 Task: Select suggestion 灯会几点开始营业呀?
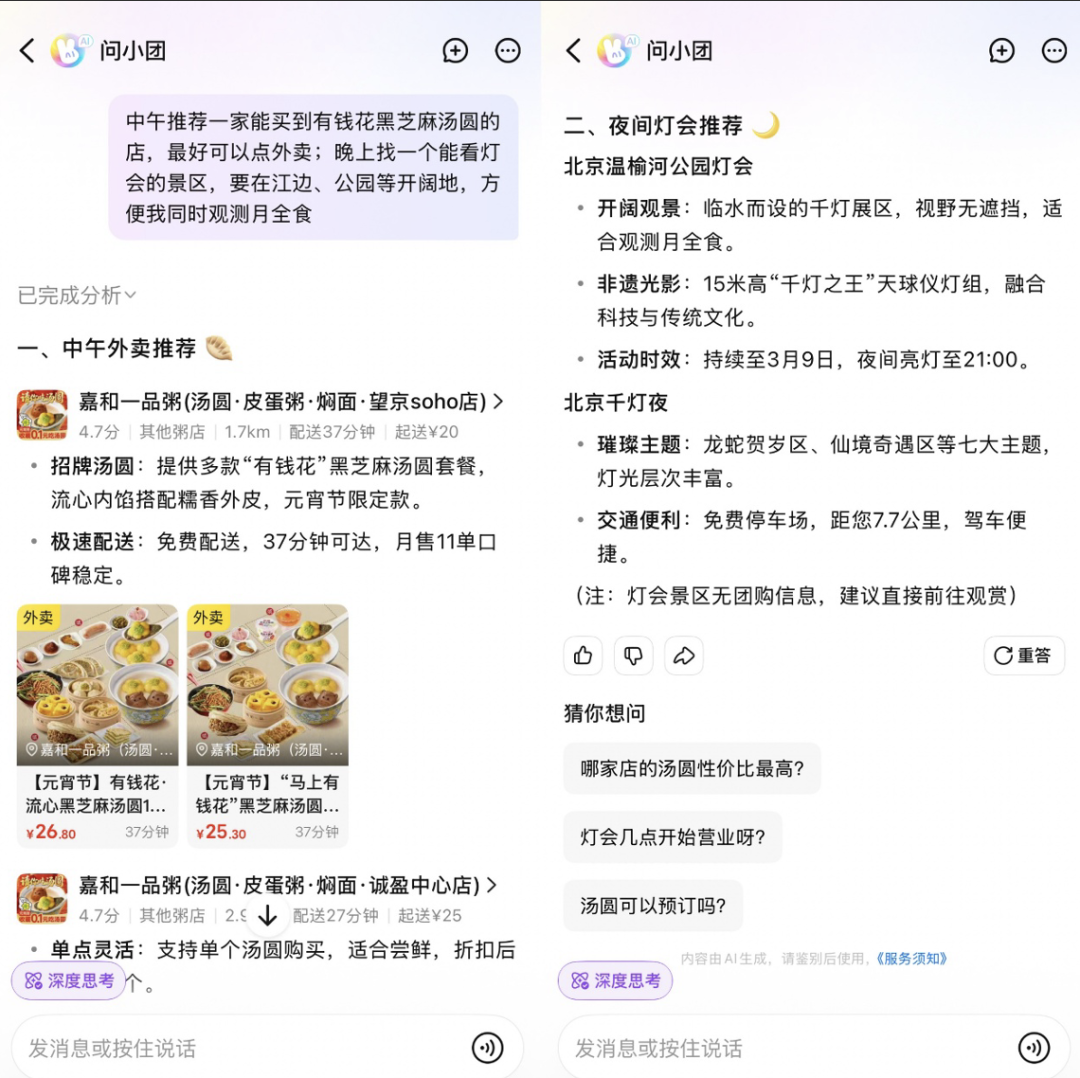[x=672, y=838]
